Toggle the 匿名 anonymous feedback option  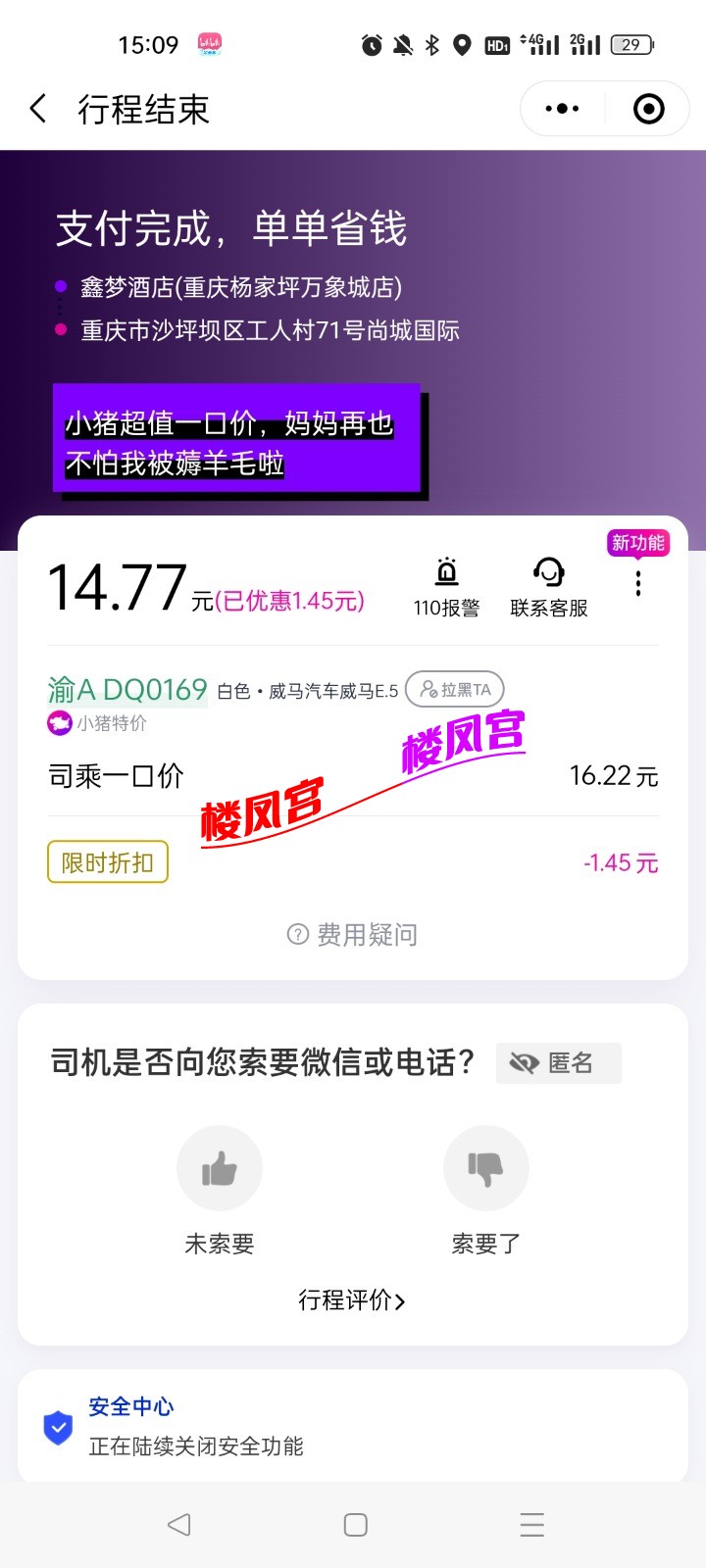pyautogui.click(x=558, y=1063)
